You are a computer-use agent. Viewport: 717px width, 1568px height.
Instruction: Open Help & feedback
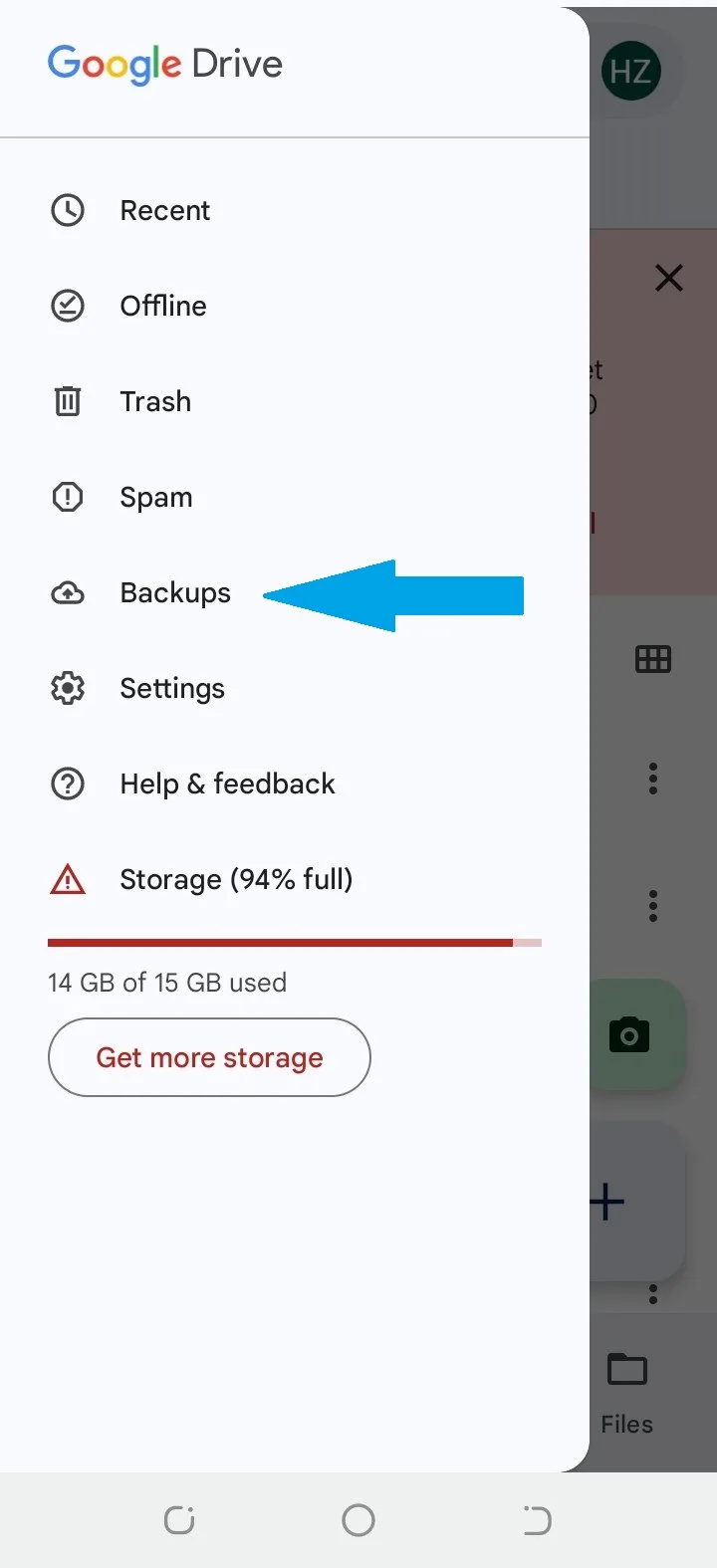coord(226,784)
